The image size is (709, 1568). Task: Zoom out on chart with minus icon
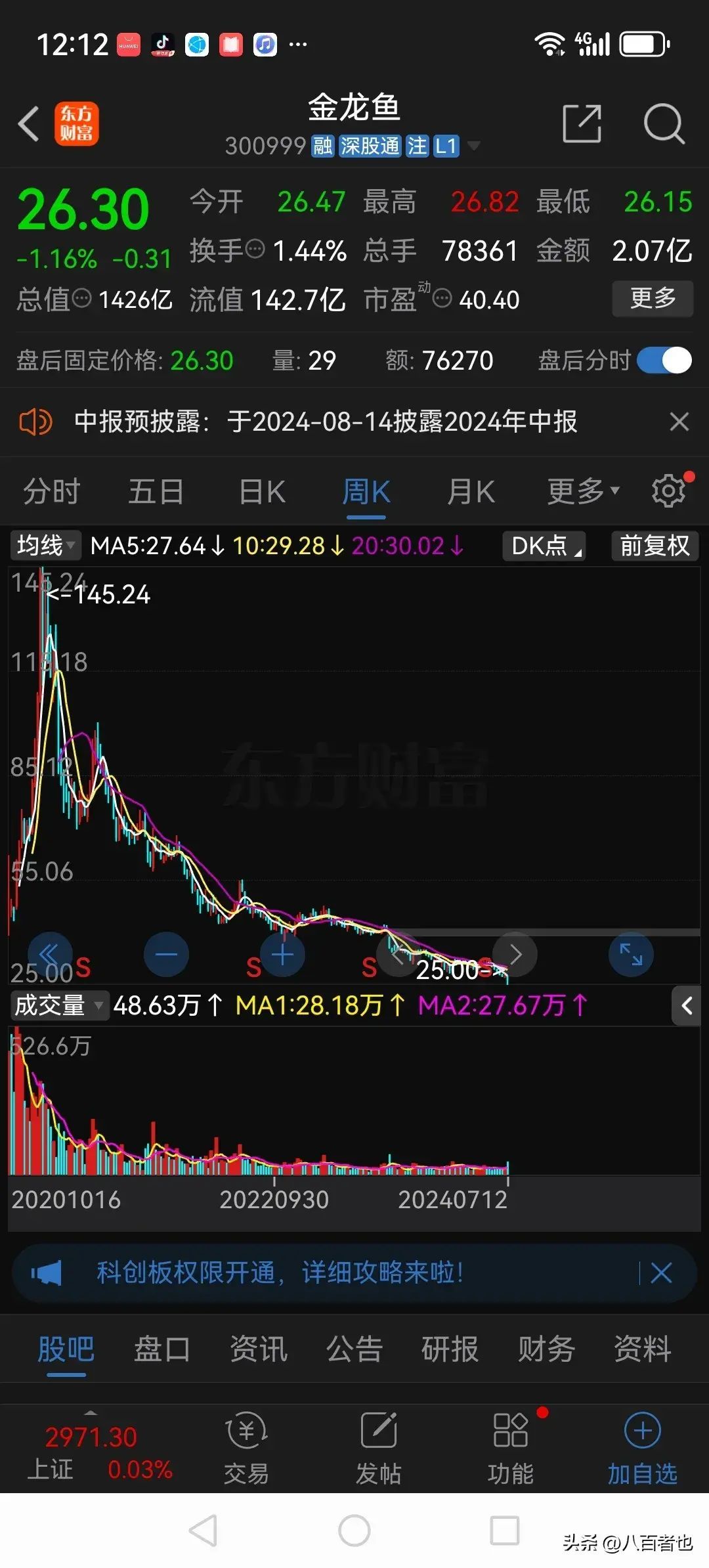166,954
